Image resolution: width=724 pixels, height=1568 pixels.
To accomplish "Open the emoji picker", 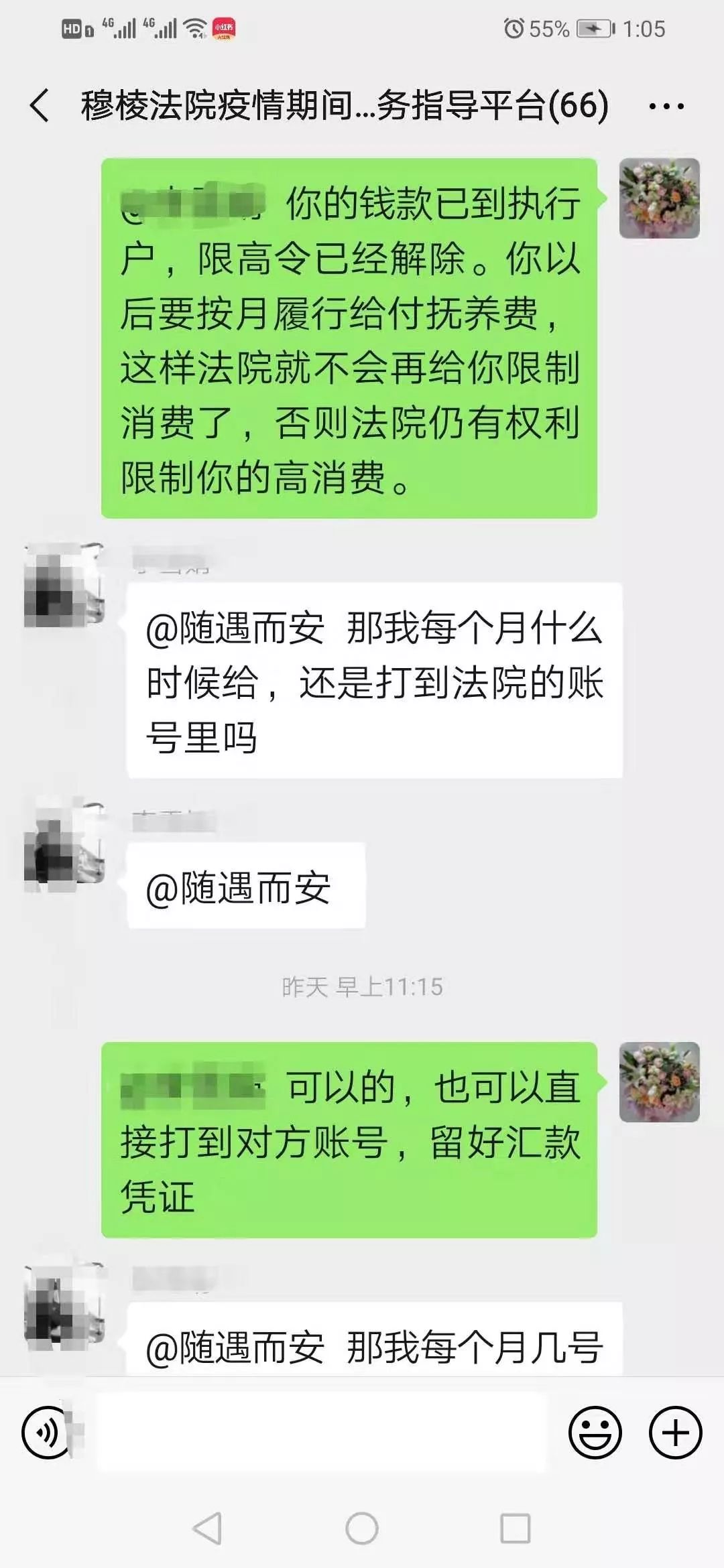I will click(595, 1433).
